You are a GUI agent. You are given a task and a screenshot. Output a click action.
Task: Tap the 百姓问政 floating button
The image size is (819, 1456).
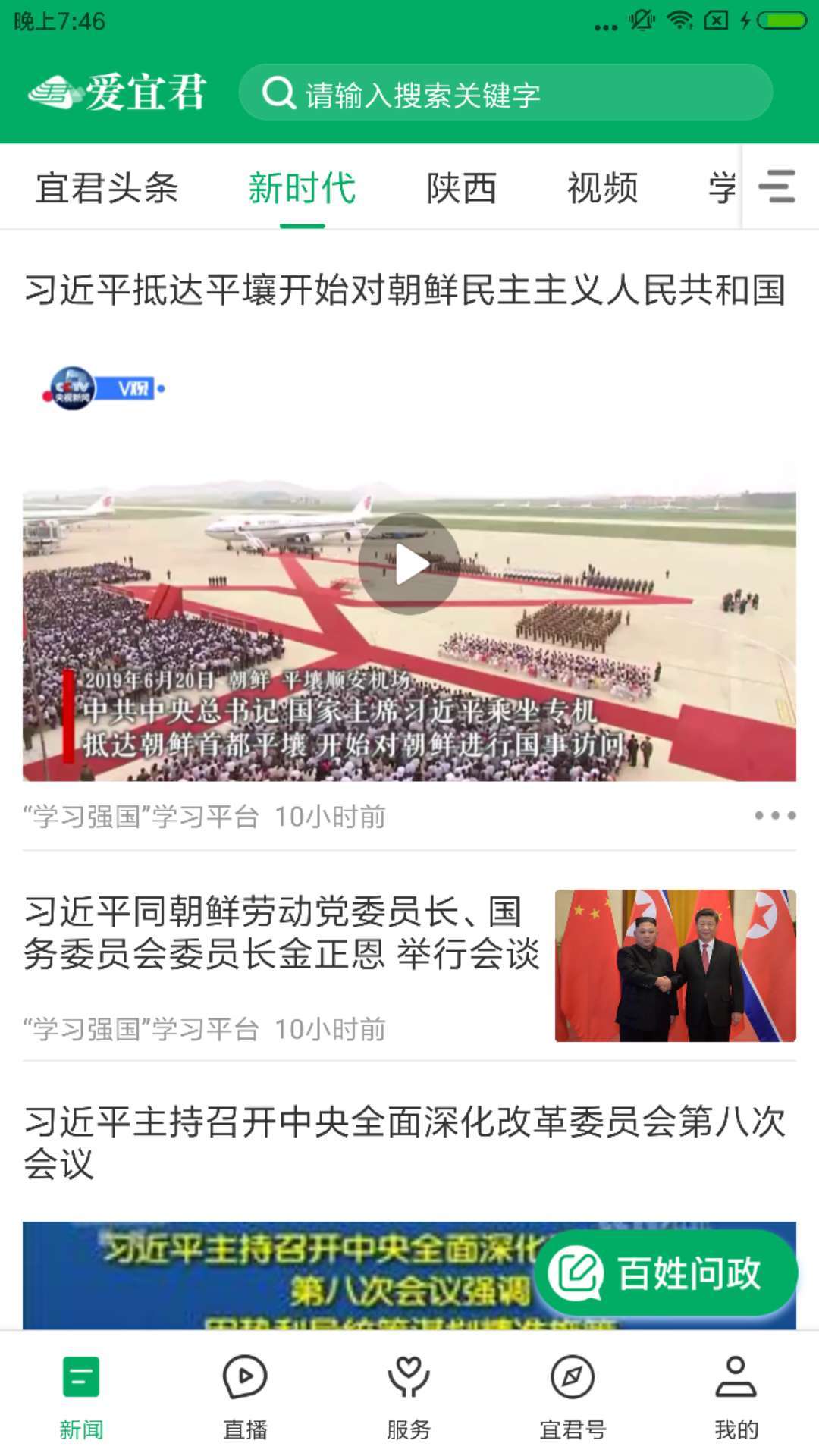(667, 1270)
